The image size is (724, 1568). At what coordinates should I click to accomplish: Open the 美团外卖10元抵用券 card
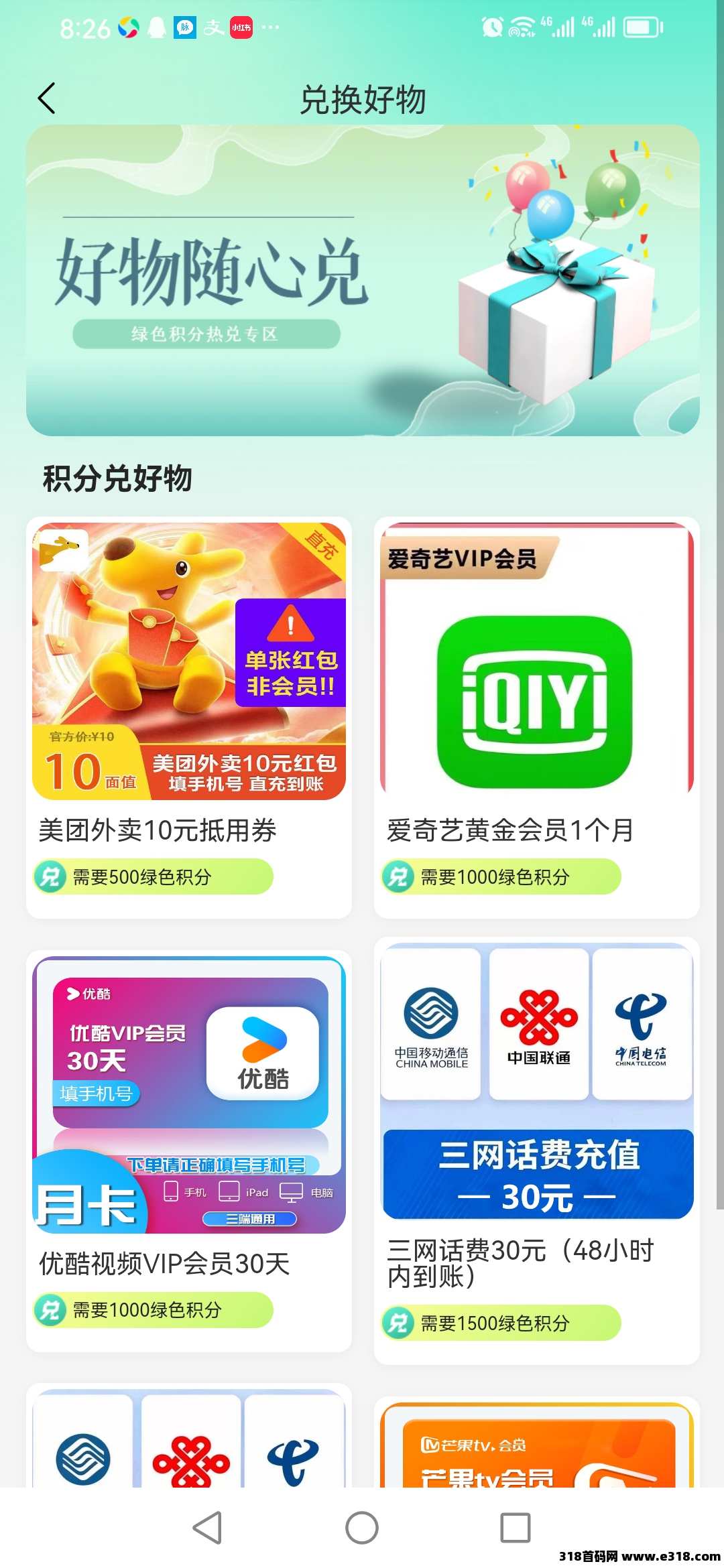click(x=189, y=717)
